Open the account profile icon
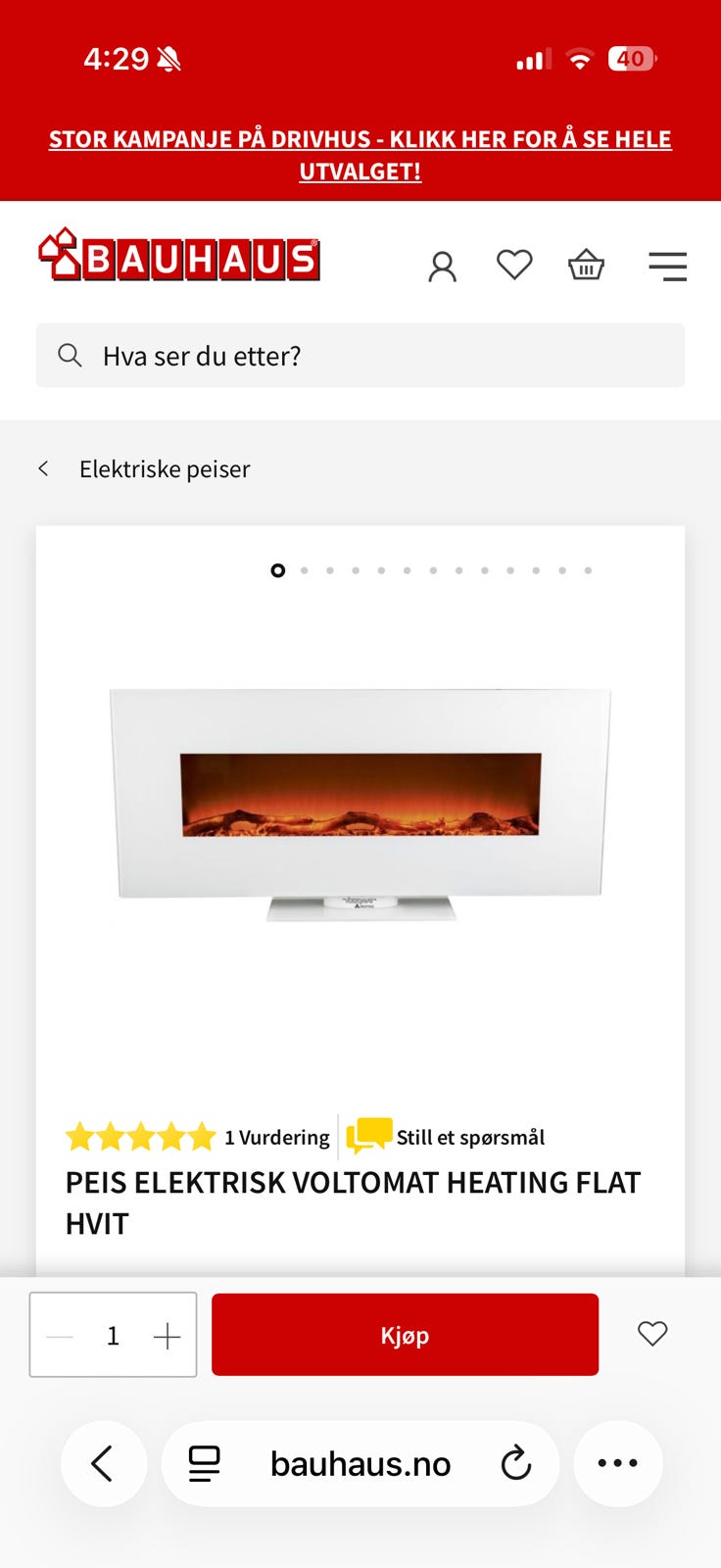Image resolution: width=721 pixels, height=1568 pixels. (443, 265)
